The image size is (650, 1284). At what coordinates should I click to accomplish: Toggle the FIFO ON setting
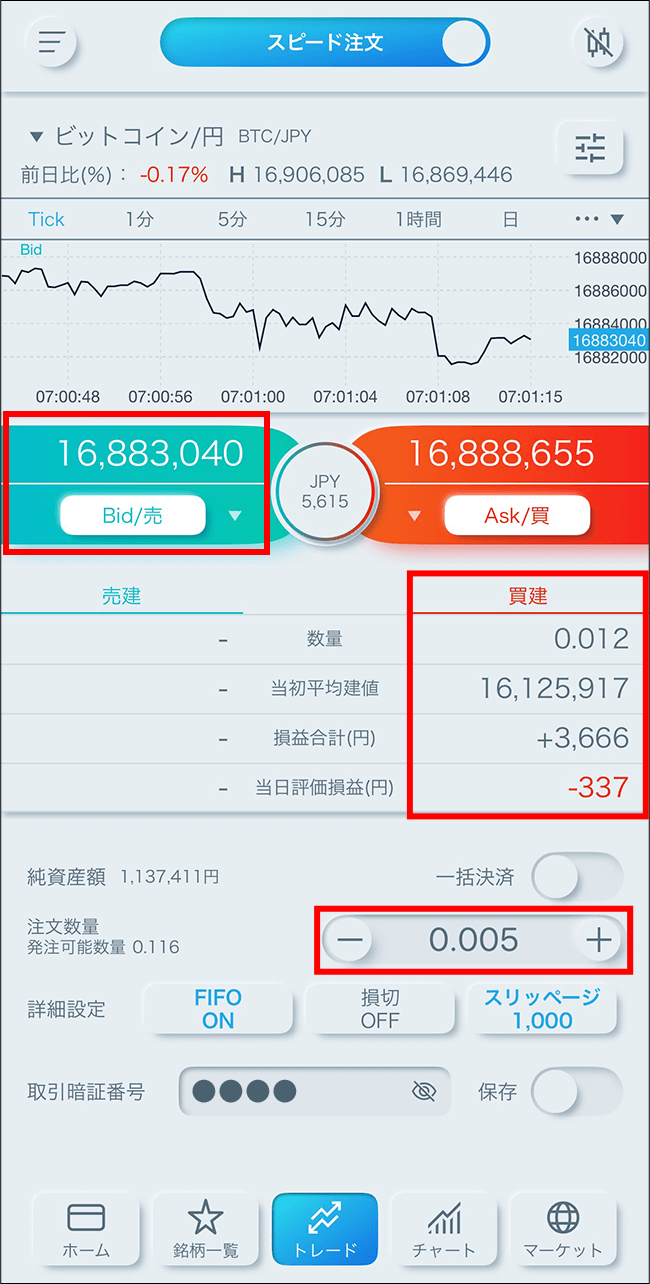click(x=218, y=1008)
